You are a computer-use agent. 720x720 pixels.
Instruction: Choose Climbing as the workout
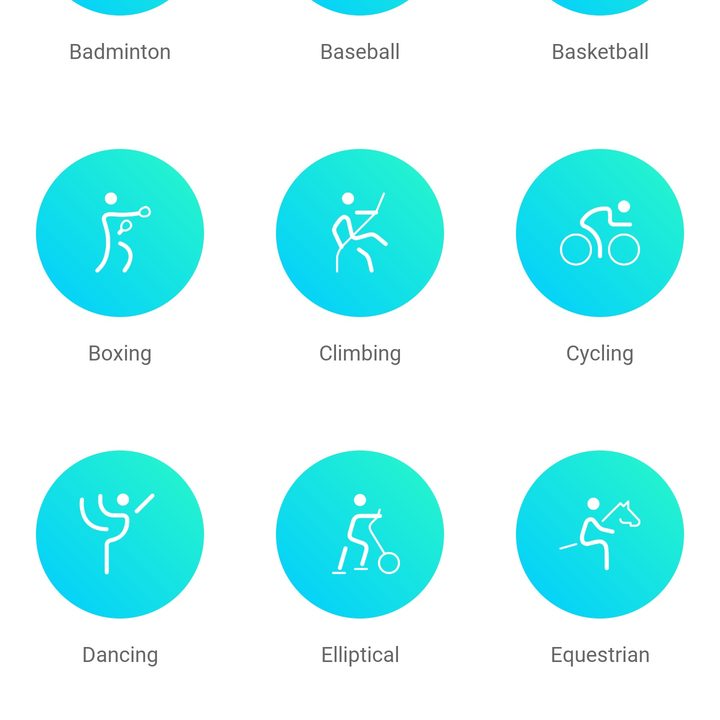[x=360, y=233]
